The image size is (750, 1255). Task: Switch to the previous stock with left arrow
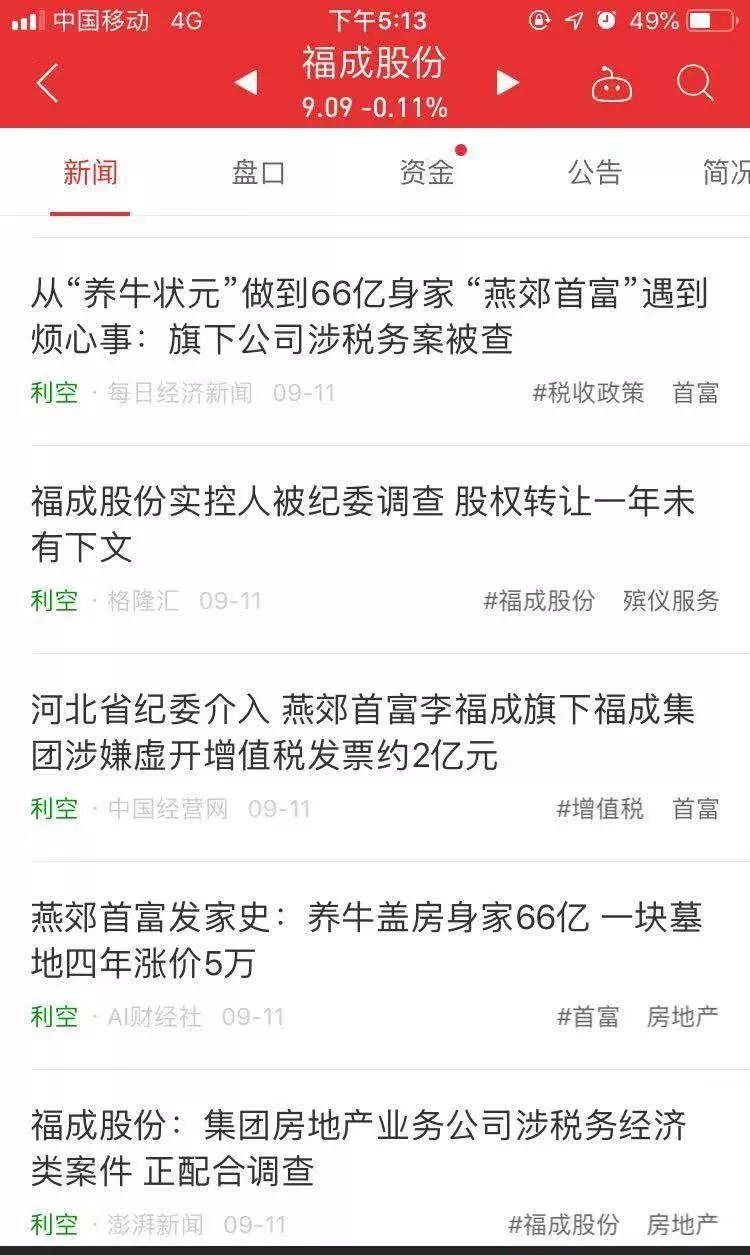coord(246,83)
